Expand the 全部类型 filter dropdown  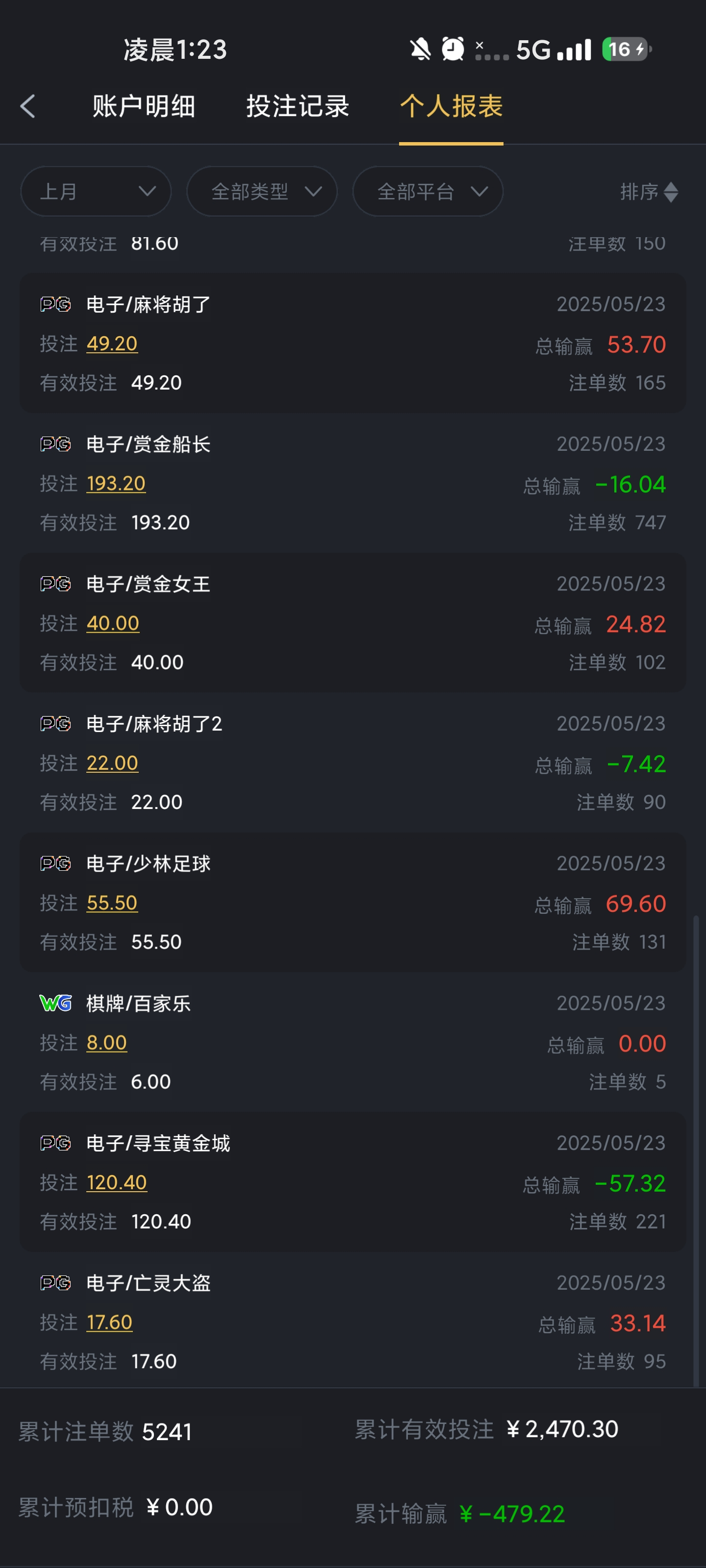(262, 192)
